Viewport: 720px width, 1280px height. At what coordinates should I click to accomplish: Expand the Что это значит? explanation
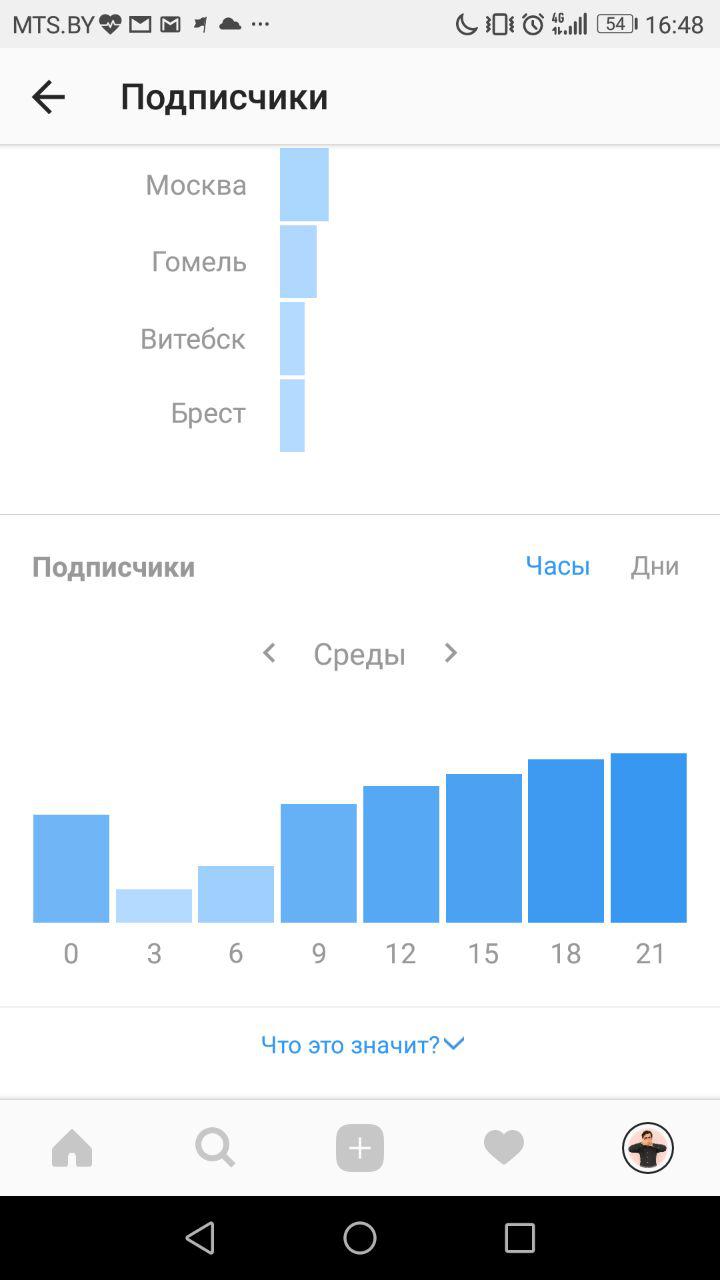[x=362, y=1044]
